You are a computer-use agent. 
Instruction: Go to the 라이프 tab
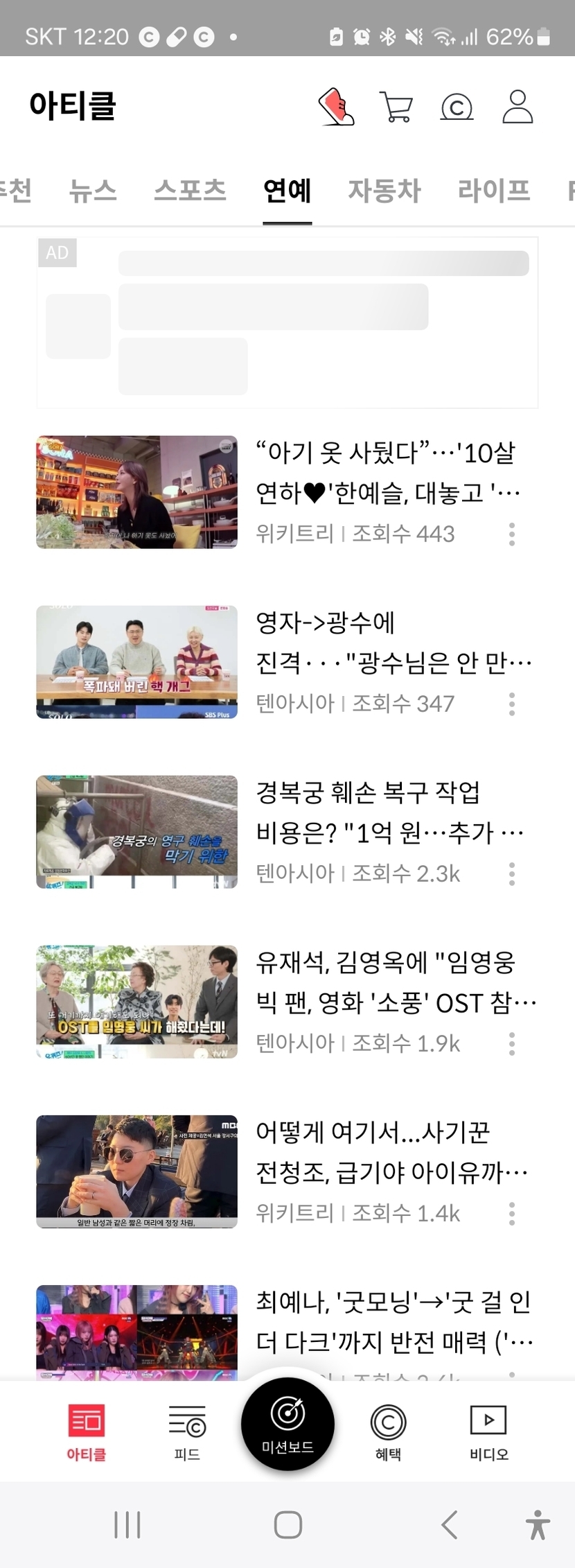(494, 190)
